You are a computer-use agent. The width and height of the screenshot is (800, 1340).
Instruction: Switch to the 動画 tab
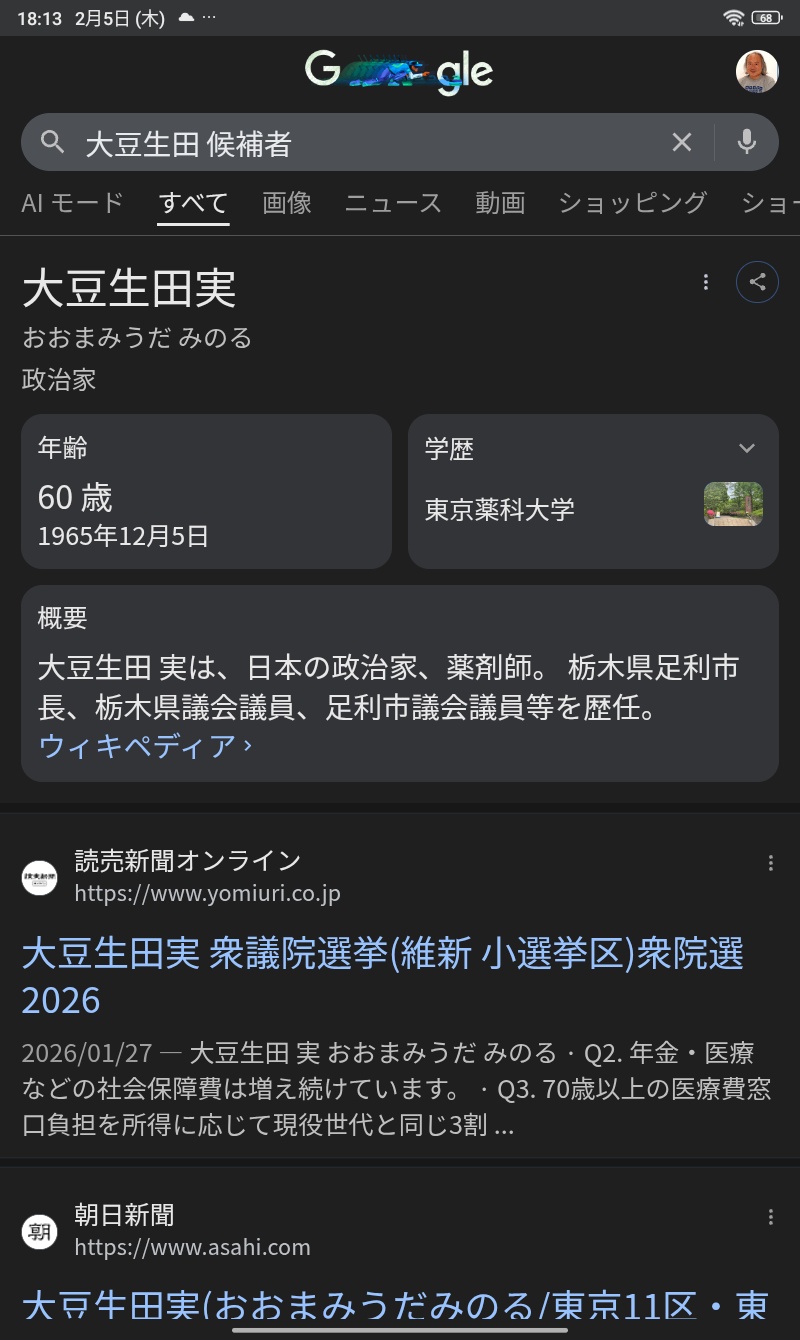pyautogui.click(x=500, y=203)
